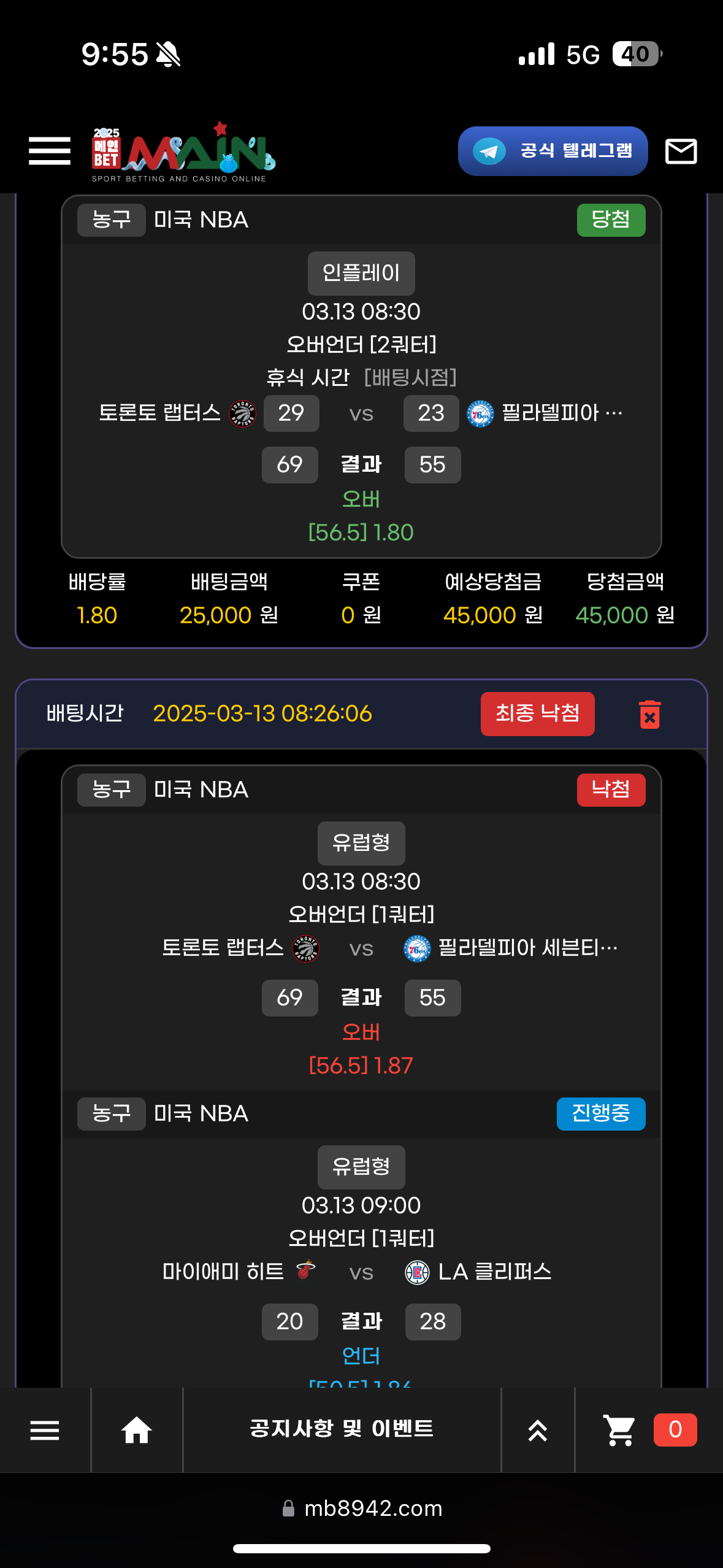Jump back to top with double chevron

click(538, 1430)
